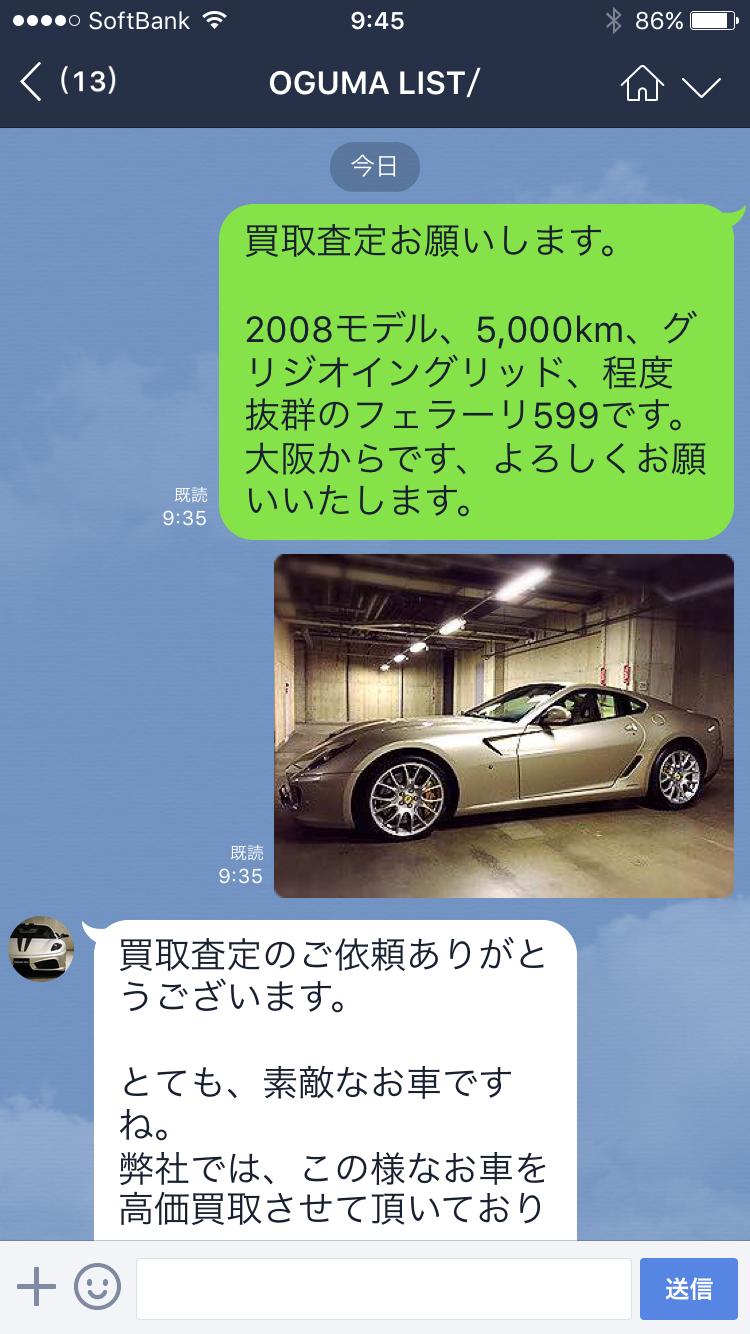Image resolution: width=750 pixels, height=1334 pixels.
Task: Go back to the chat list
Action: (x=32, y=83)
